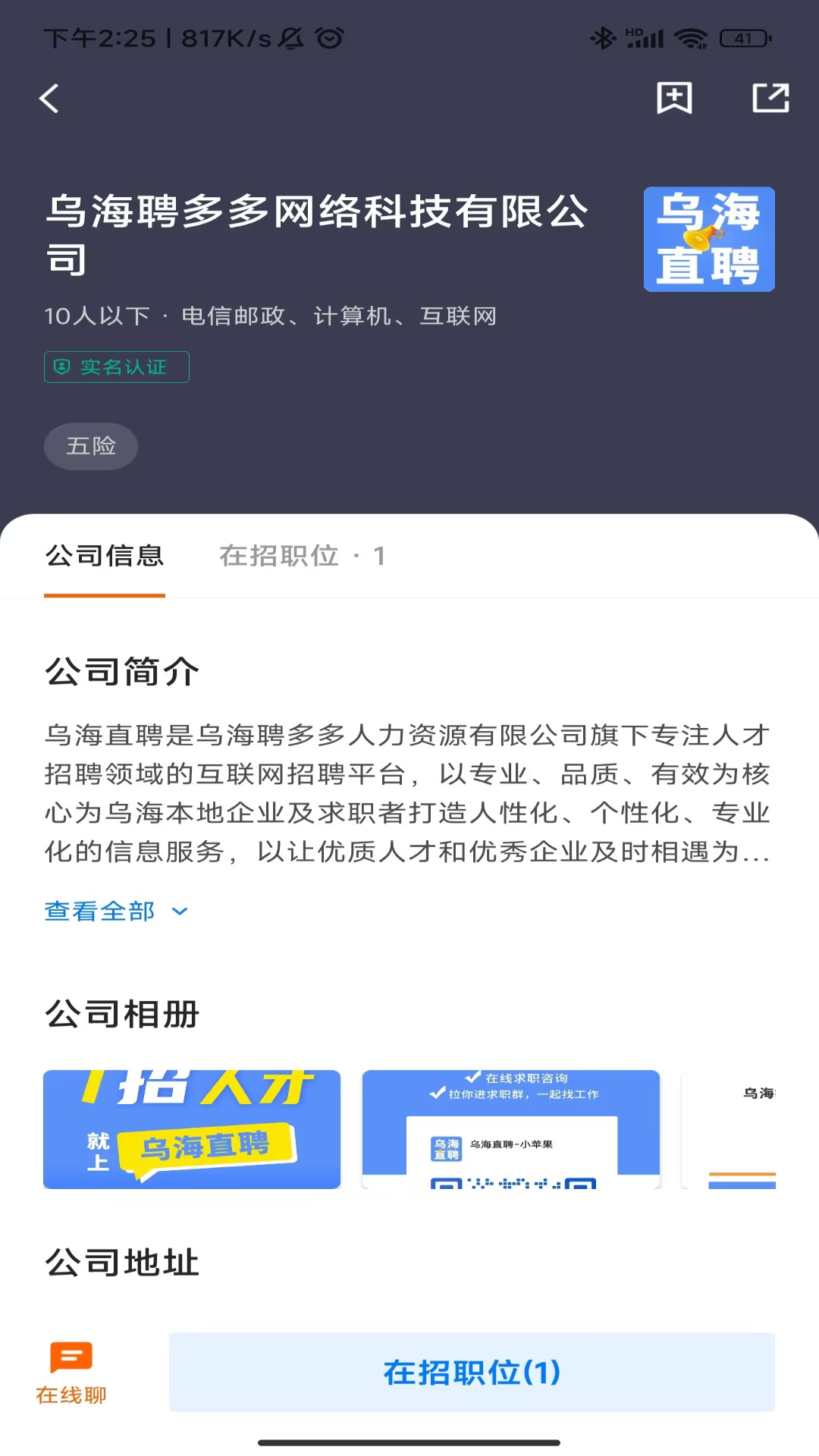Viewport: 819px width, 1456px height.
Task: Open the 招人才 乌海直聘 album photo
Action: coord(192,1129)
